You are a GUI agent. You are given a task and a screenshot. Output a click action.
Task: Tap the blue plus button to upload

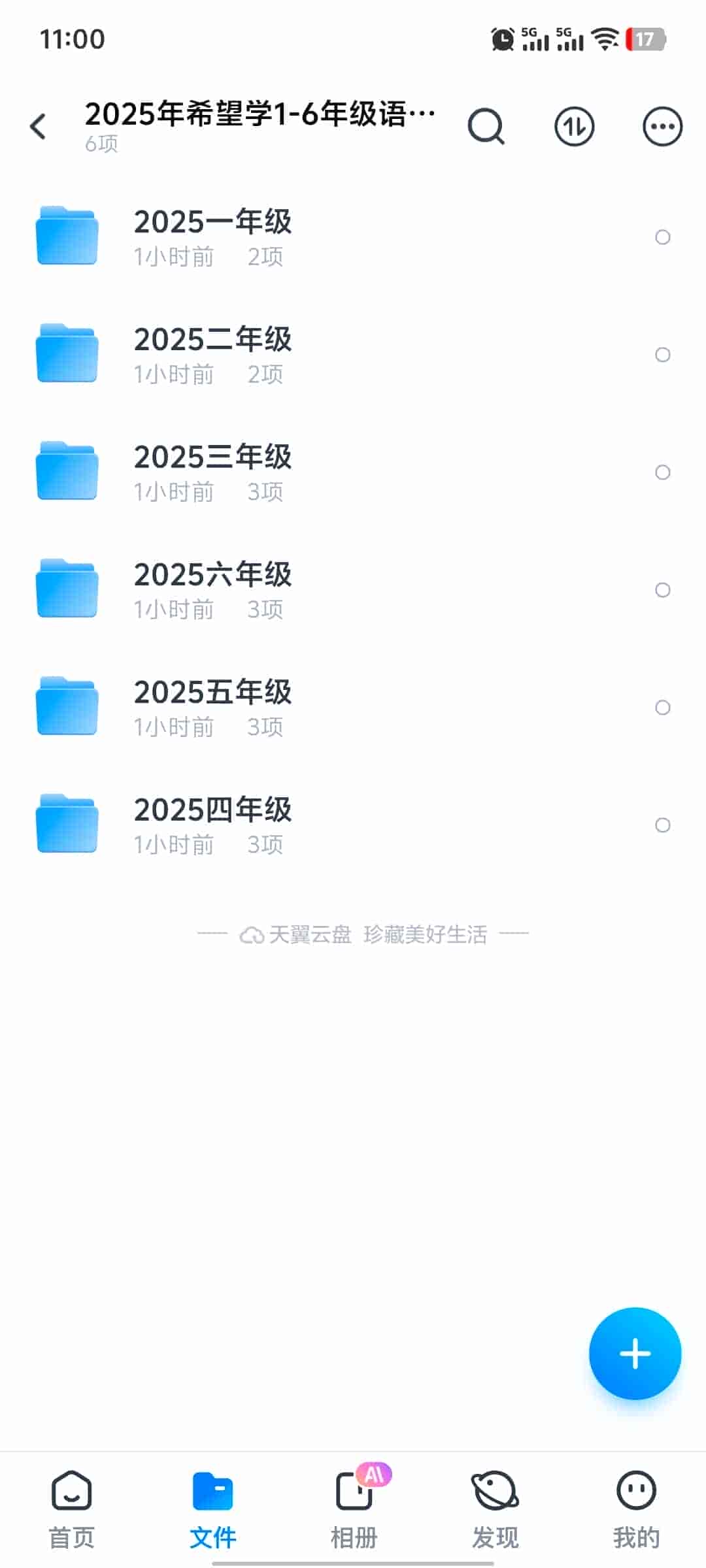click(635, 1353)
